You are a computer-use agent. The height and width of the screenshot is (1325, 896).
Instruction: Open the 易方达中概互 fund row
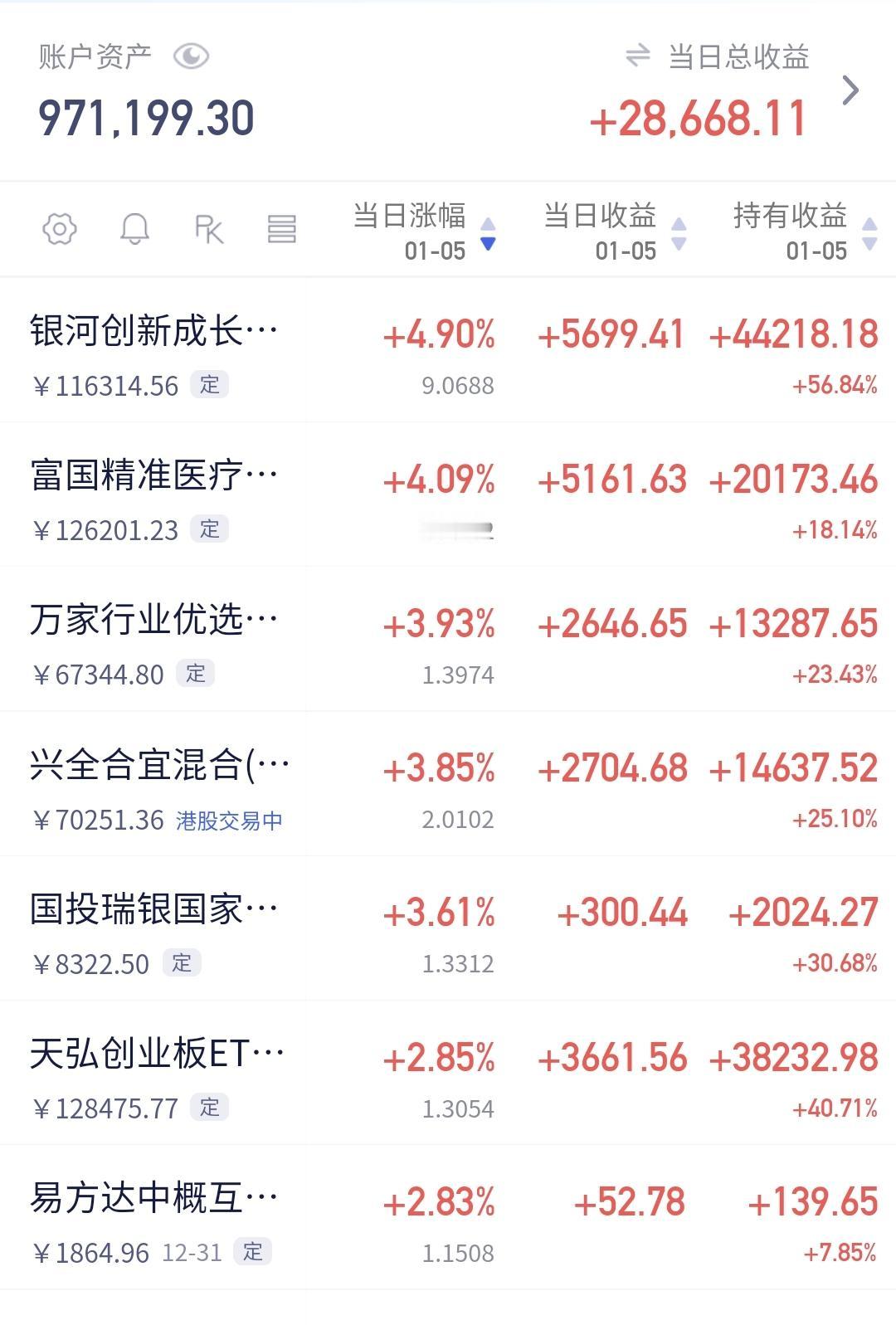(448, 1217)
